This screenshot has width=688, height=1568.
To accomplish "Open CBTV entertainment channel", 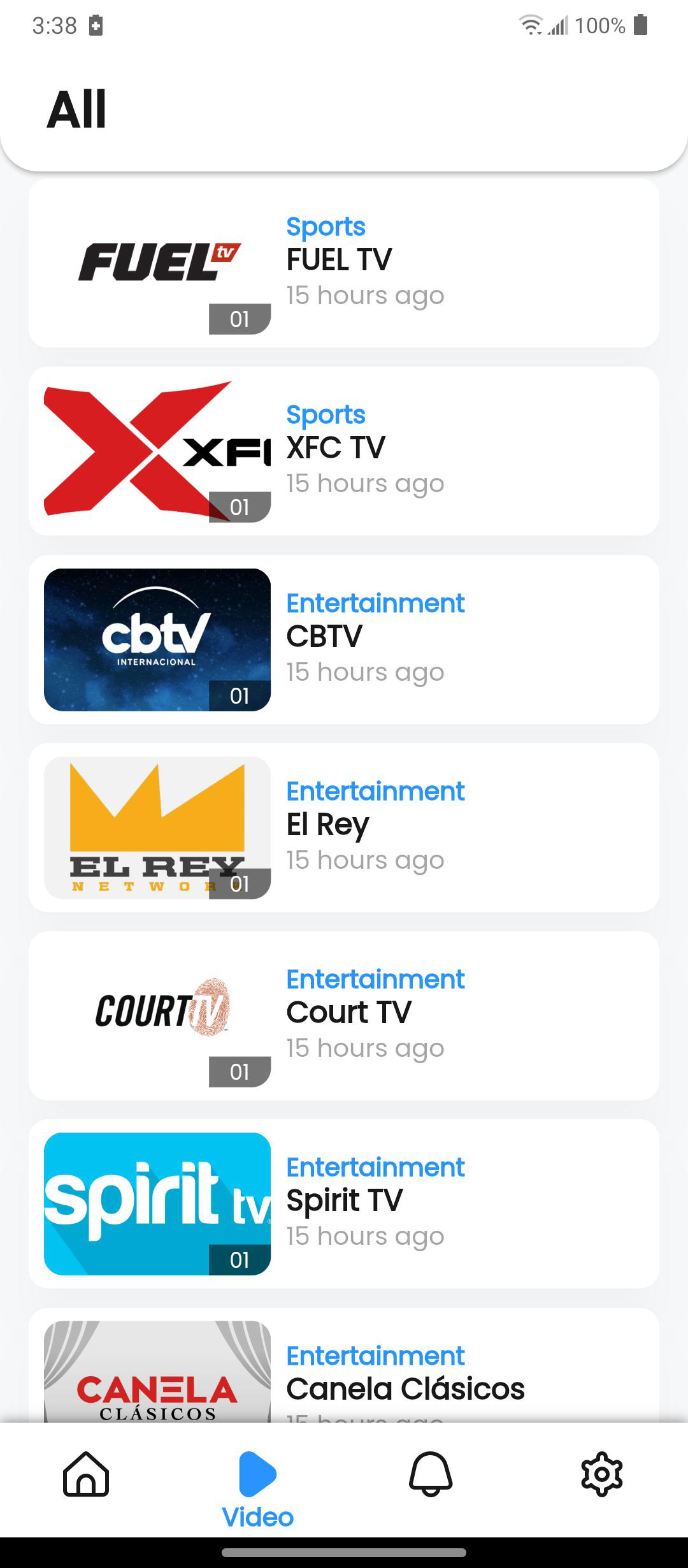I will [344, 639].
